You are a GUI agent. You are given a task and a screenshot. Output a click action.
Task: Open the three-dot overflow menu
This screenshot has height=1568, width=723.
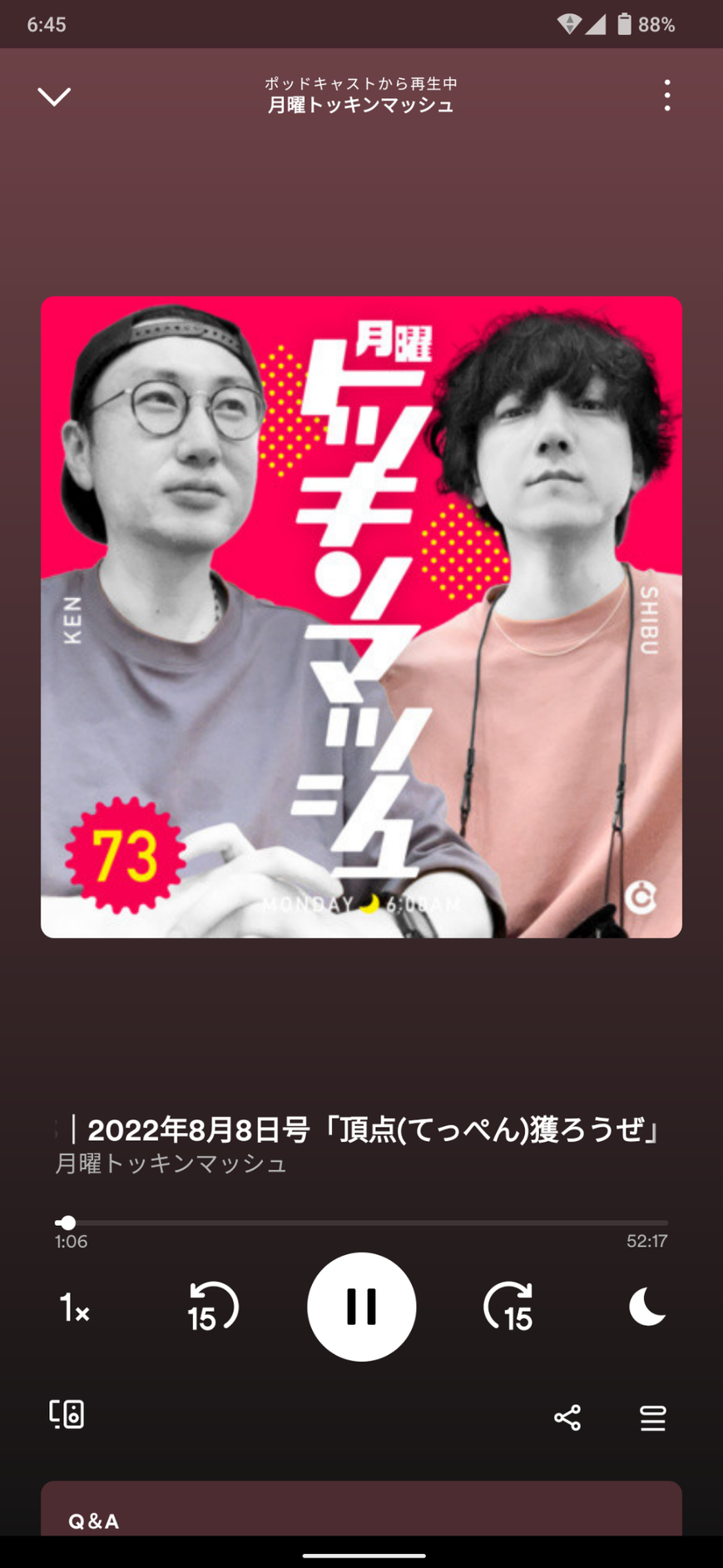pyautogui.click(x=667, y=96)
